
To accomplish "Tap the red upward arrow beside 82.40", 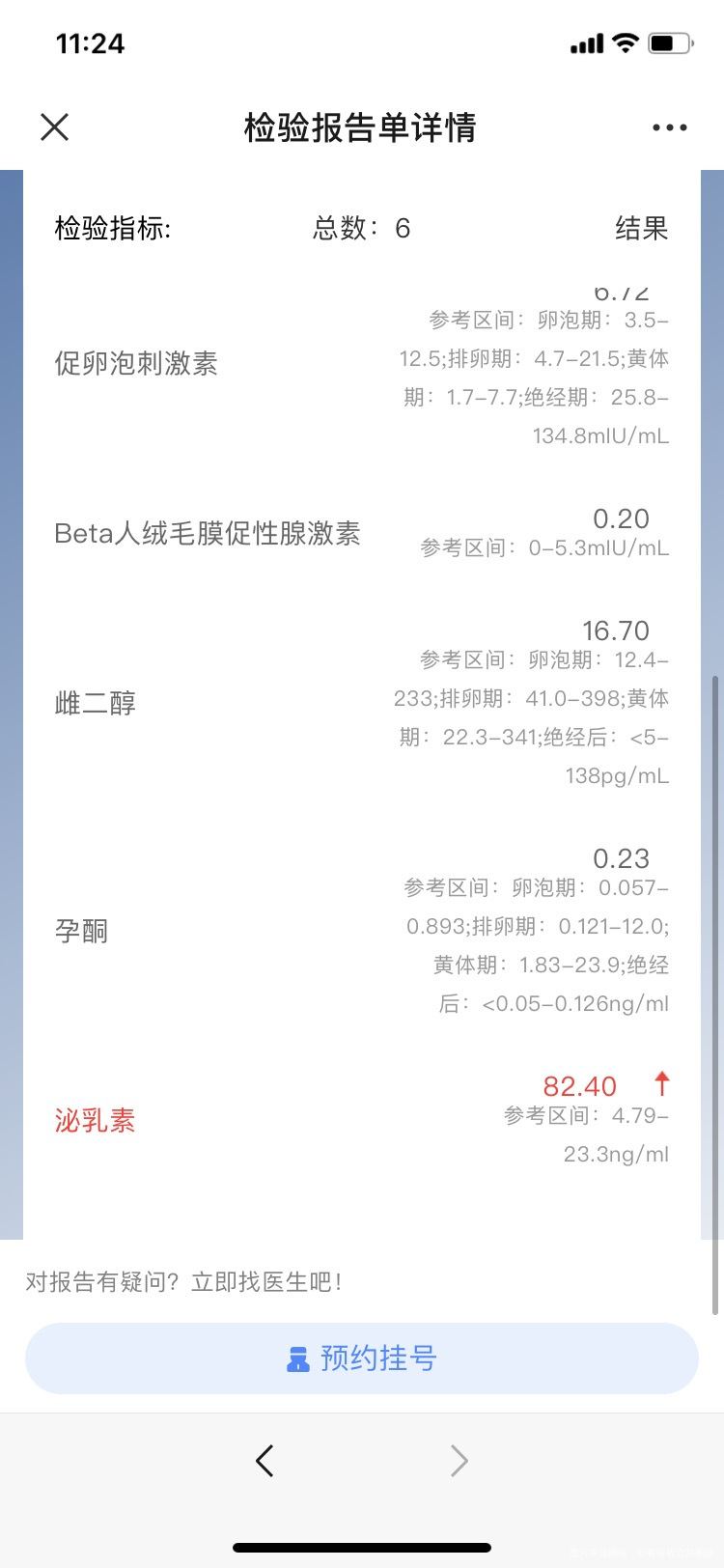I will (x=662, y=1084).
